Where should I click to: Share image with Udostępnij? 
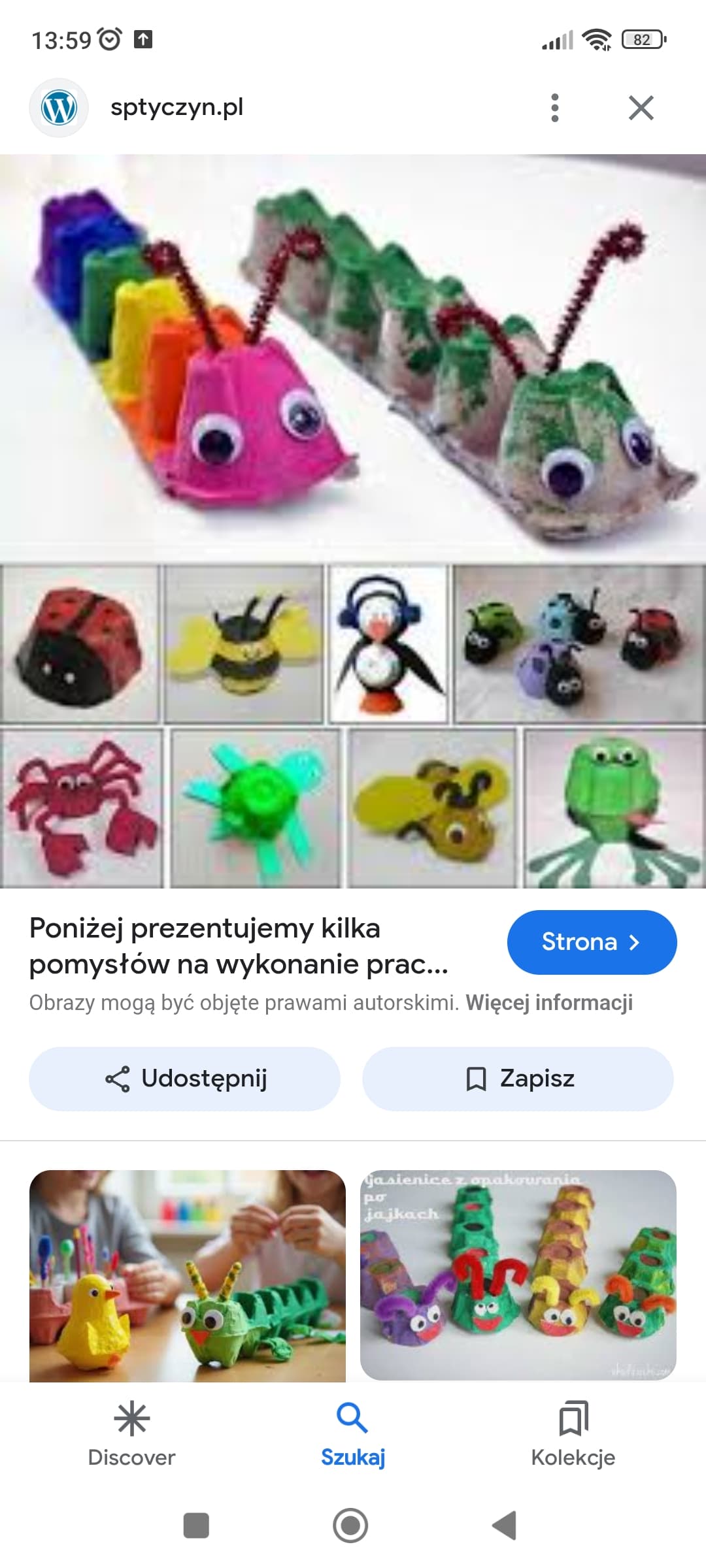(185, 1079)
